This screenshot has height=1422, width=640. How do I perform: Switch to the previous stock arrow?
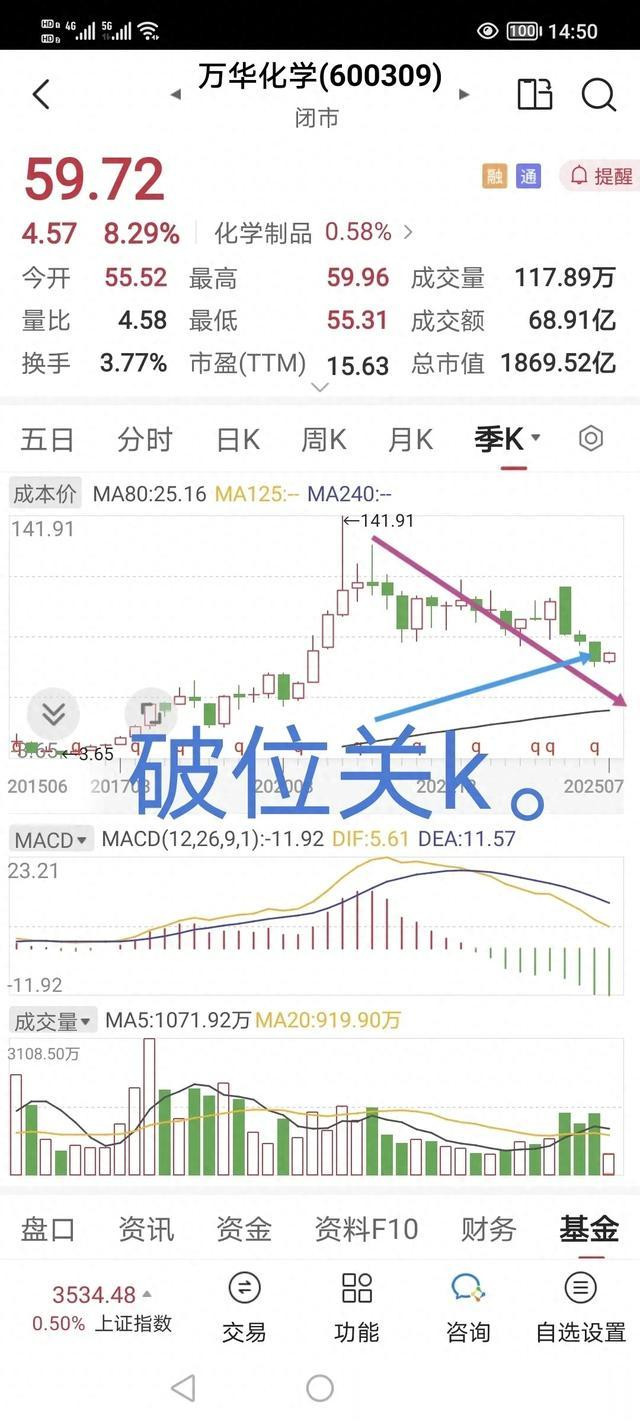[176, 95]
